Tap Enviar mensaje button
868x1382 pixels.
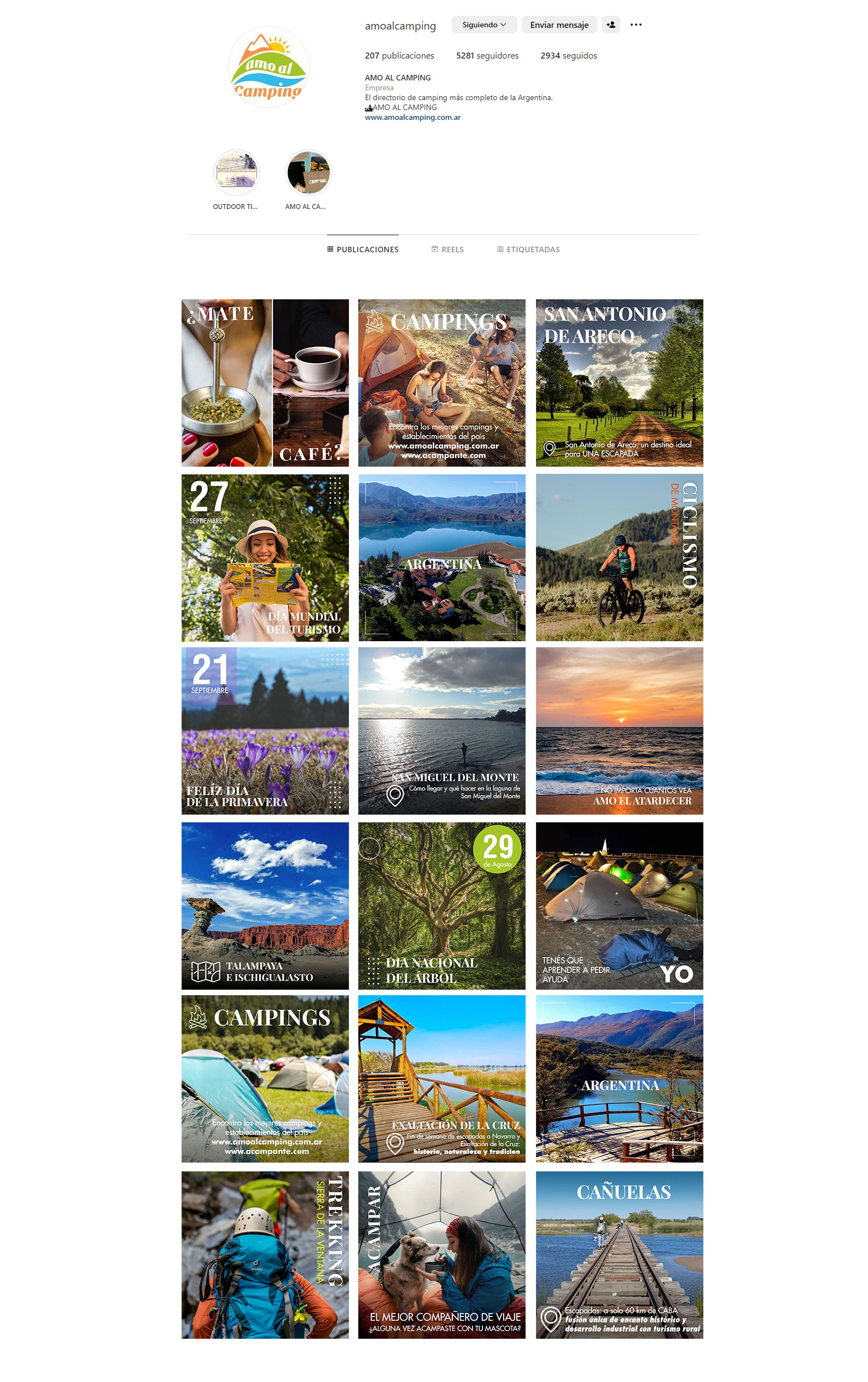click(x=559, y=25)
